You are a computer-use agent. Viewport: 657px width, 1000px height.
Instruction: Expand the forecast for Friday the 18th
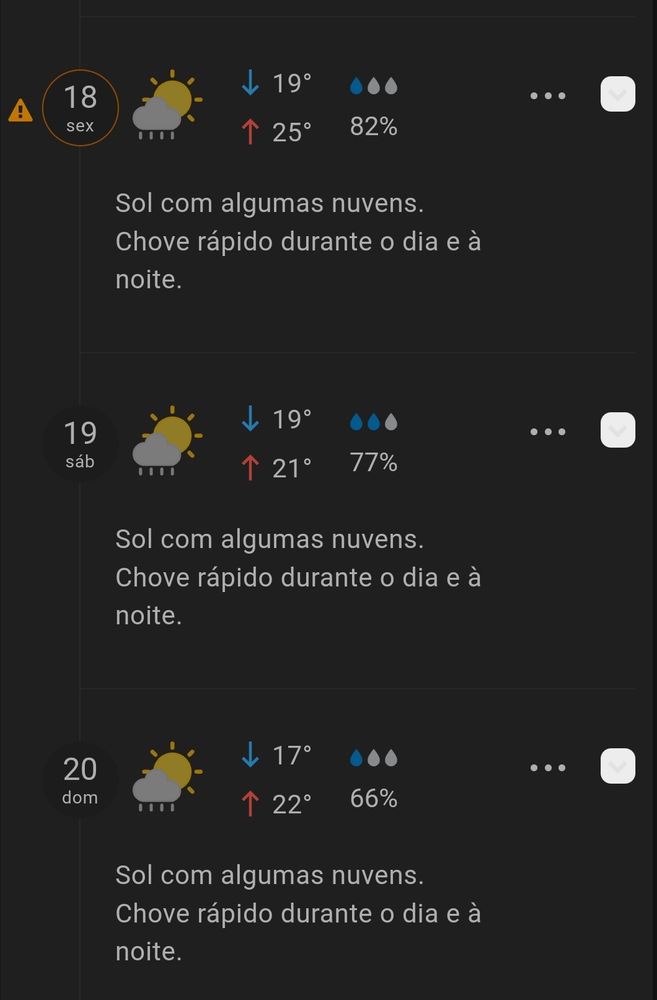click(x=618, y=95)
